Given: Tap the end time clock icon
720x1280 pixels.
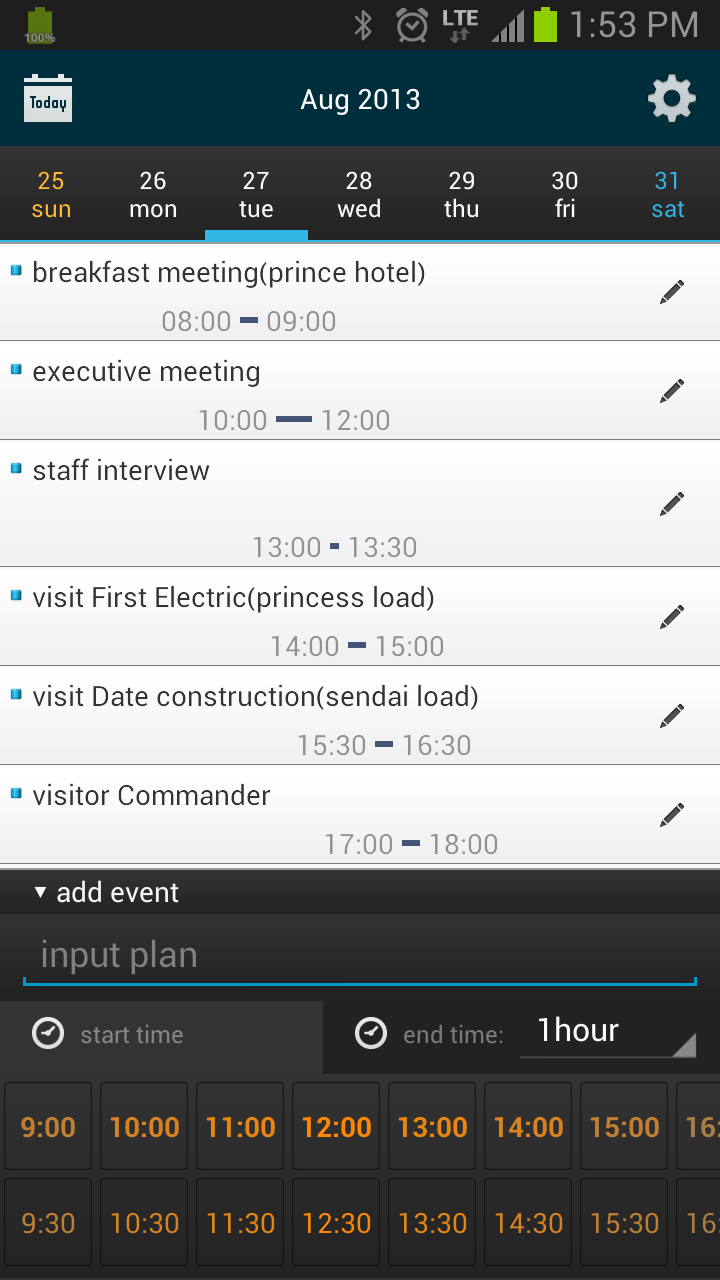Looking at the screenshot, I should click(370, 1033).
